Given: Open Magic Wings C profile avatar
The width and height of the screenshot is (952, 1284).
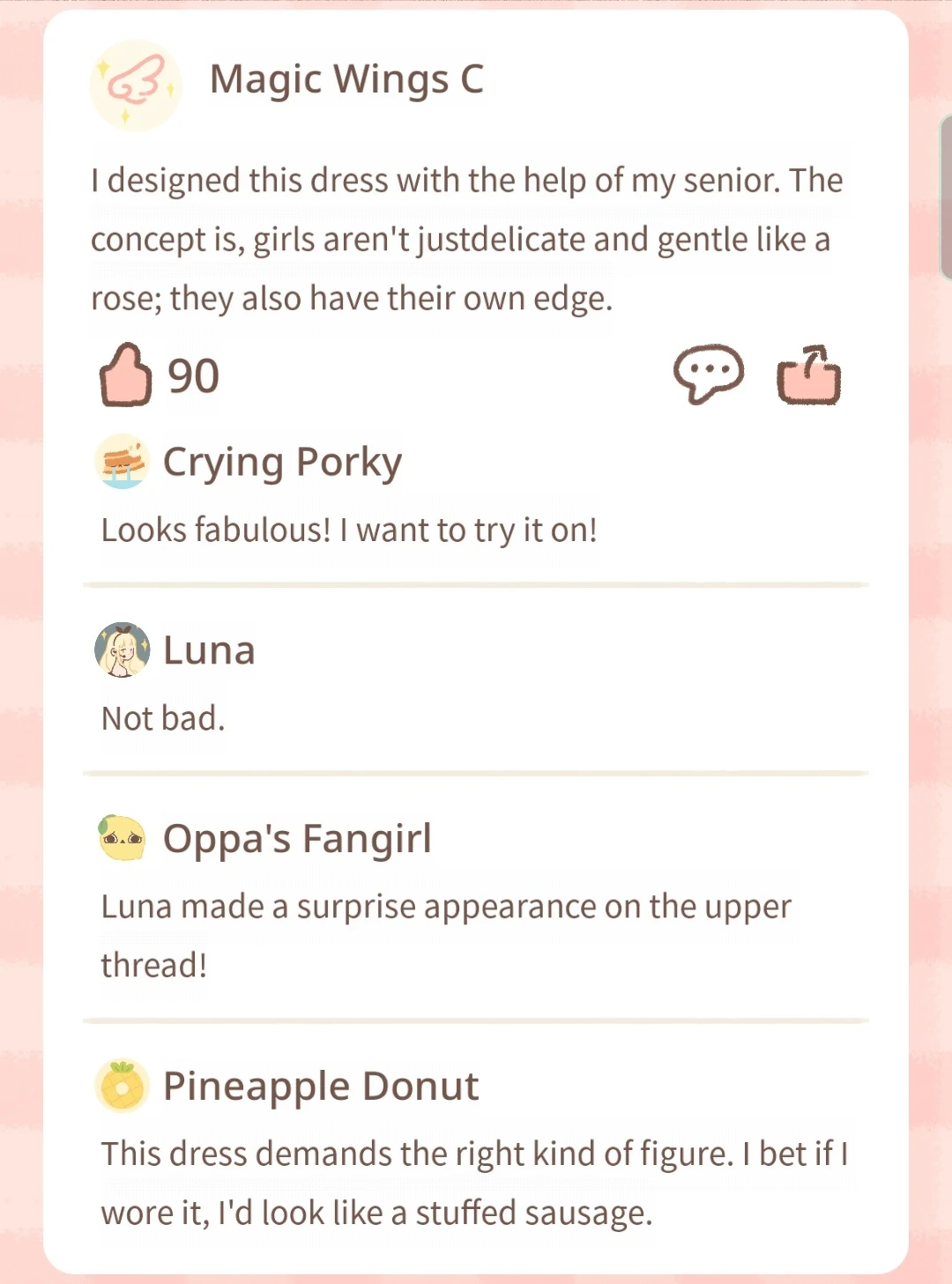Looking at the screenshot, I should 136,85.
